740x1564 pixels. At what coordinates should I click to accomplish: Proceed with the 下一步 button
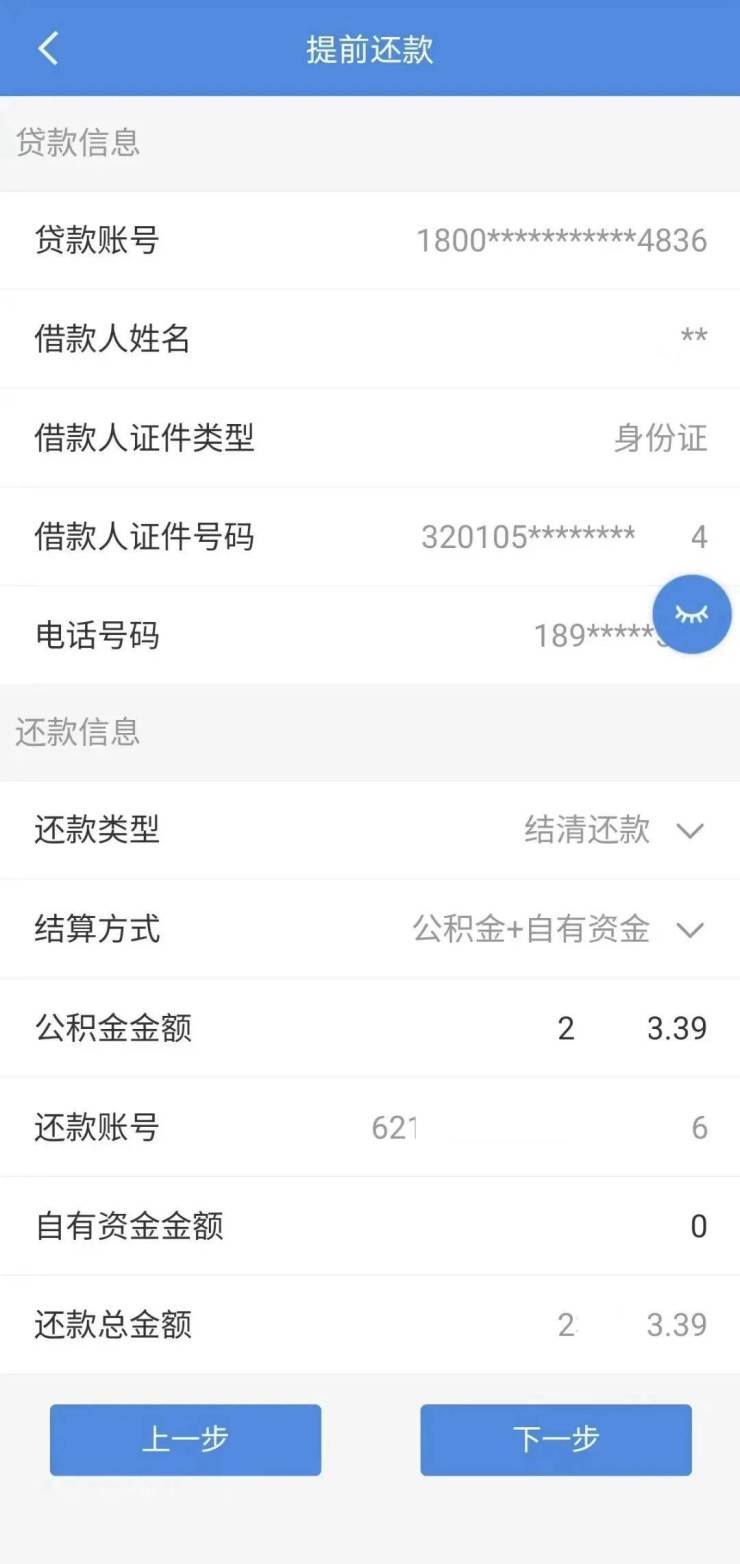click(555, 1439)
